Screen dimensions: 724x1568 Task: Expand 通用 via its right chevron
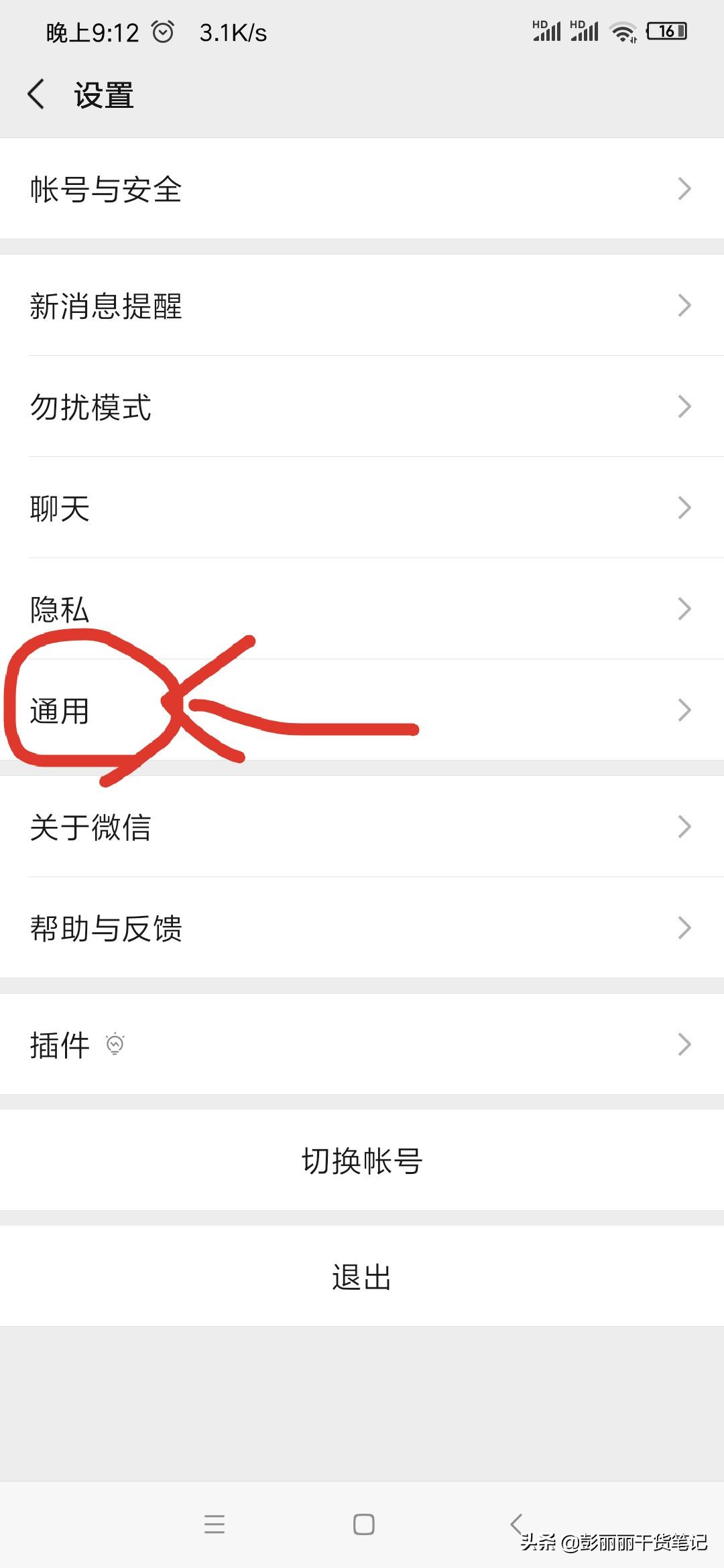(x=685, y=709)
